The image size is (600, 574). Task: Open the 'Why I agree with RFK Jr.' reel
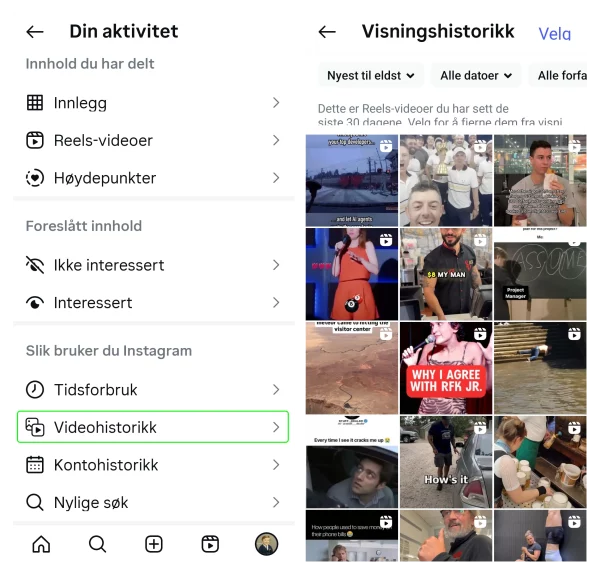tap(445, 367)
